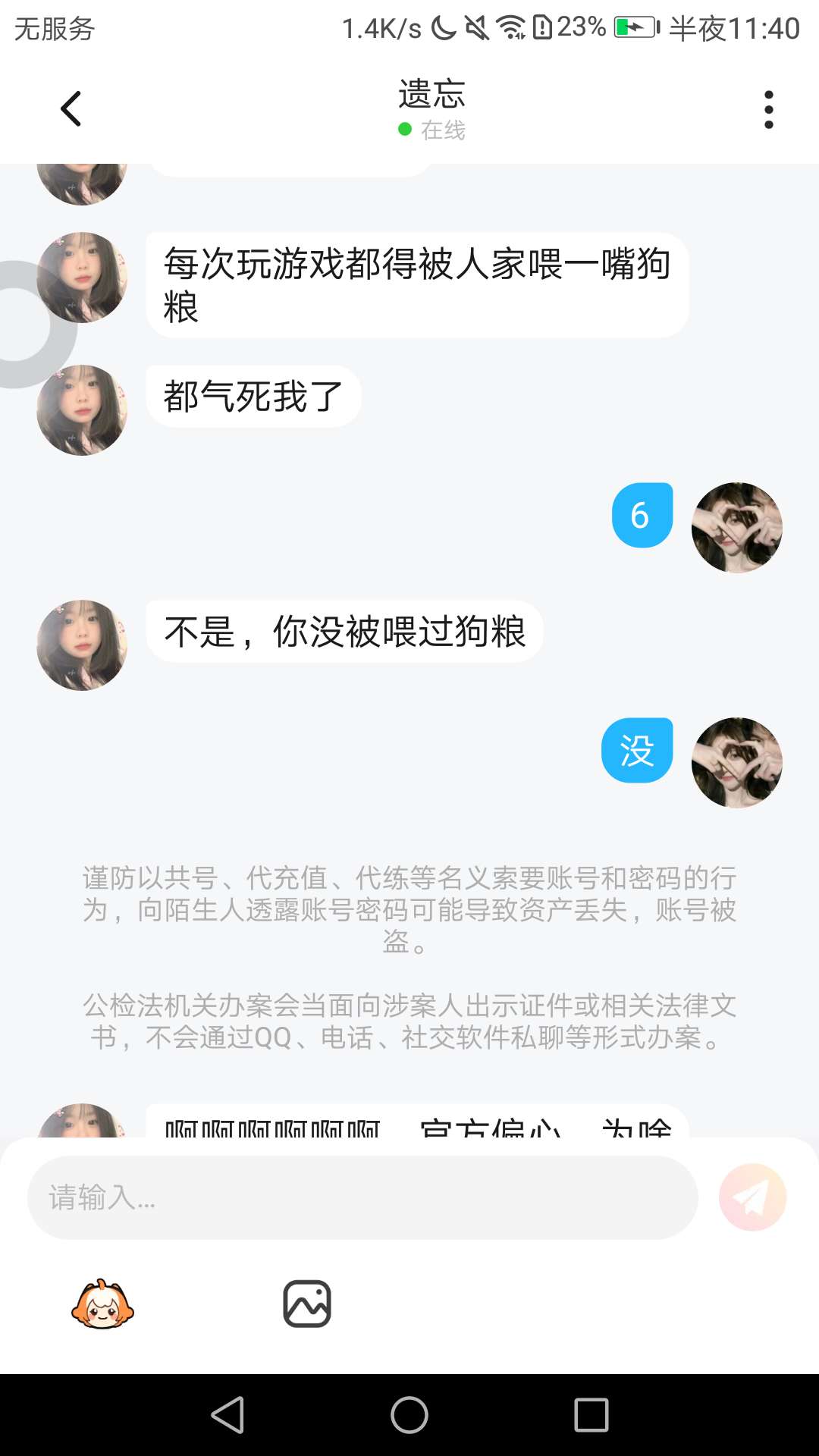
Task: Open recent apps from navigation bar
Action: [591, 1415]
